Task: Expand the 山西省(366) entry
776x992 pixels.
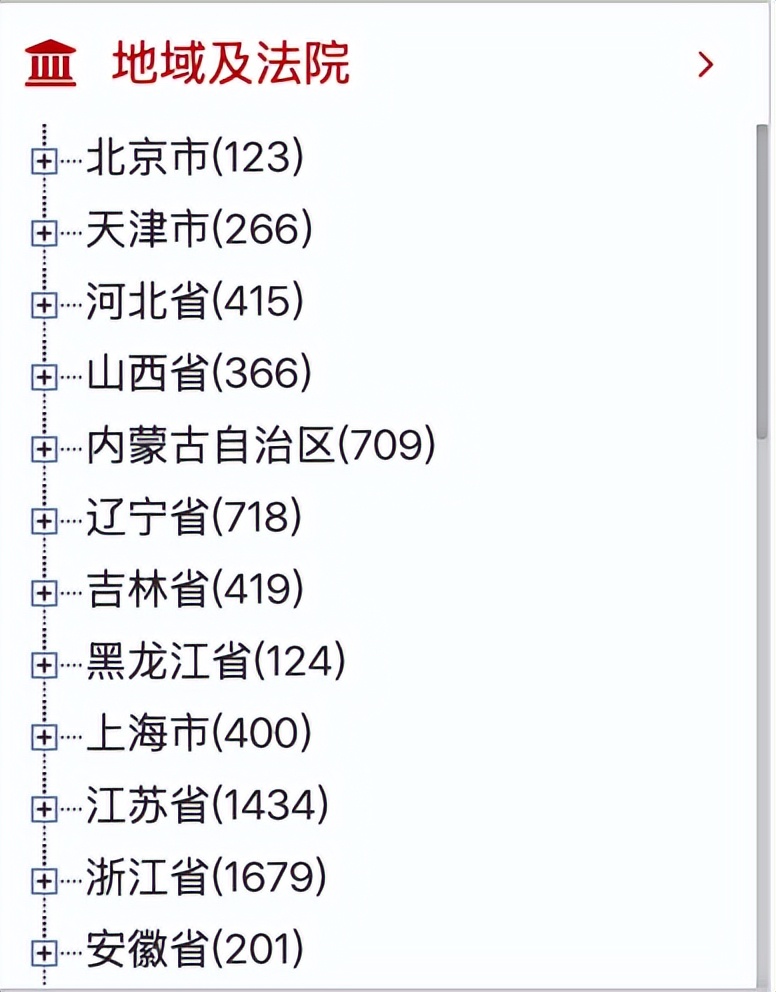Action: tap(43, 377)
